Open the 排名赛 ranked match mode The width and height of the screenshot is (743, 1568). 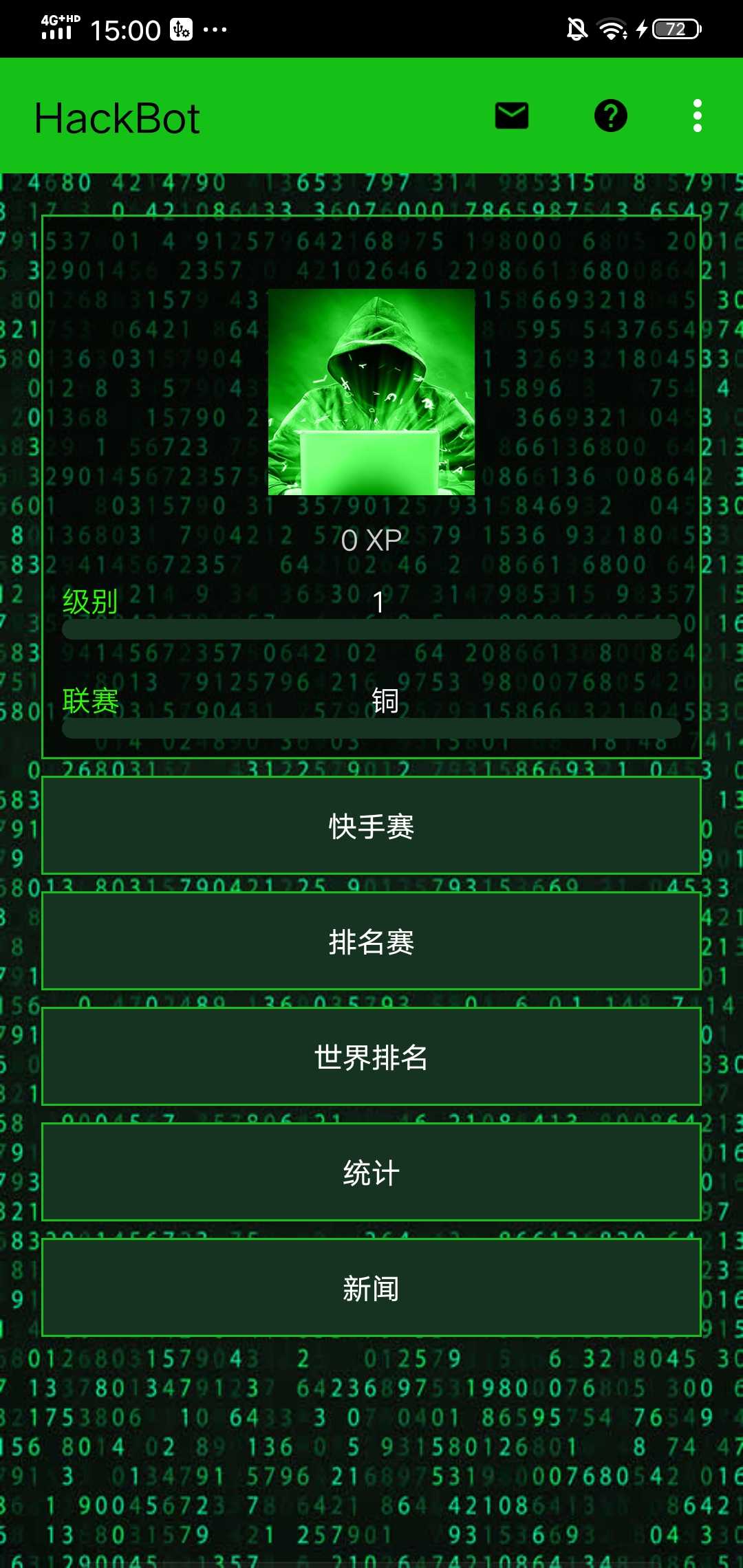(x=371, y=943)
